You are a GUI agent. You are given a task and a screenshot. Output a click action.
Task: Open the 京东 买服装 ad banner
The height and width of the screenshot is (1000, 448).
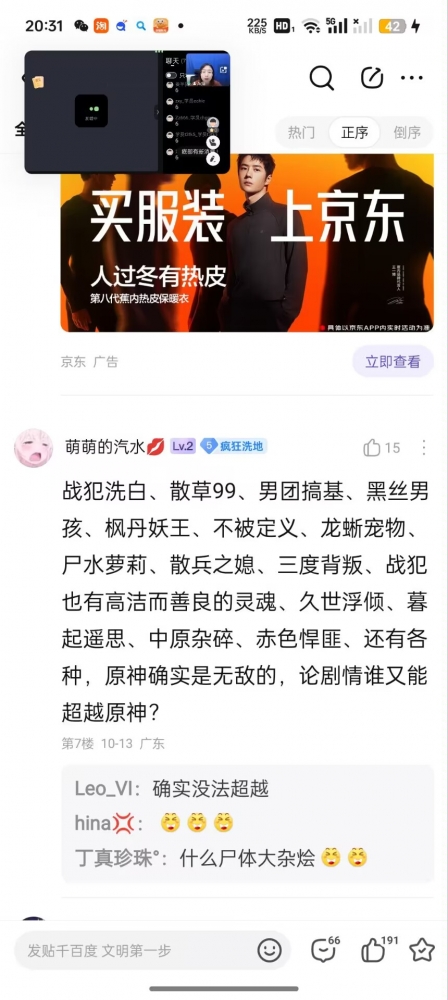247,243
